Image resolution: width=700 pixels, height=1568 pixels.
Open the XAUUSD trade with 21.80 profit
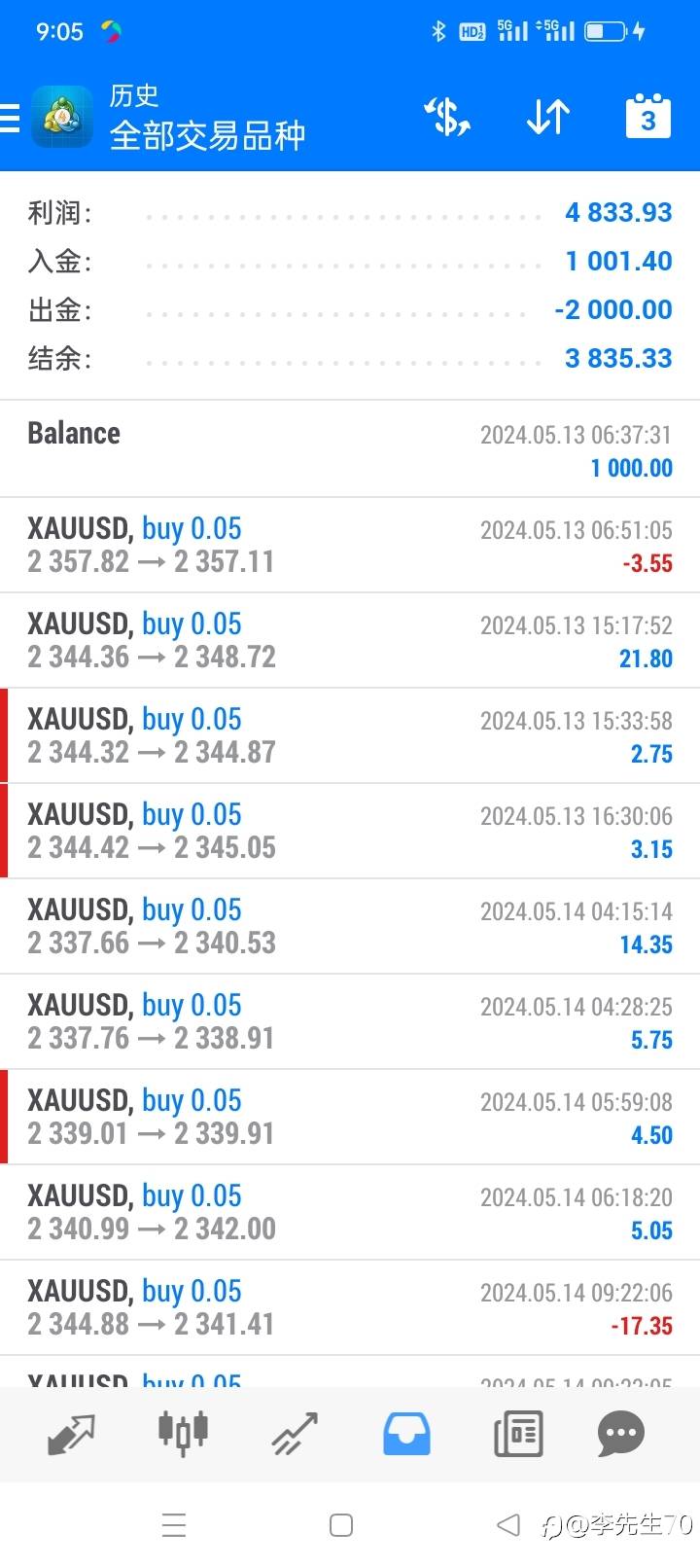[350, 640]
